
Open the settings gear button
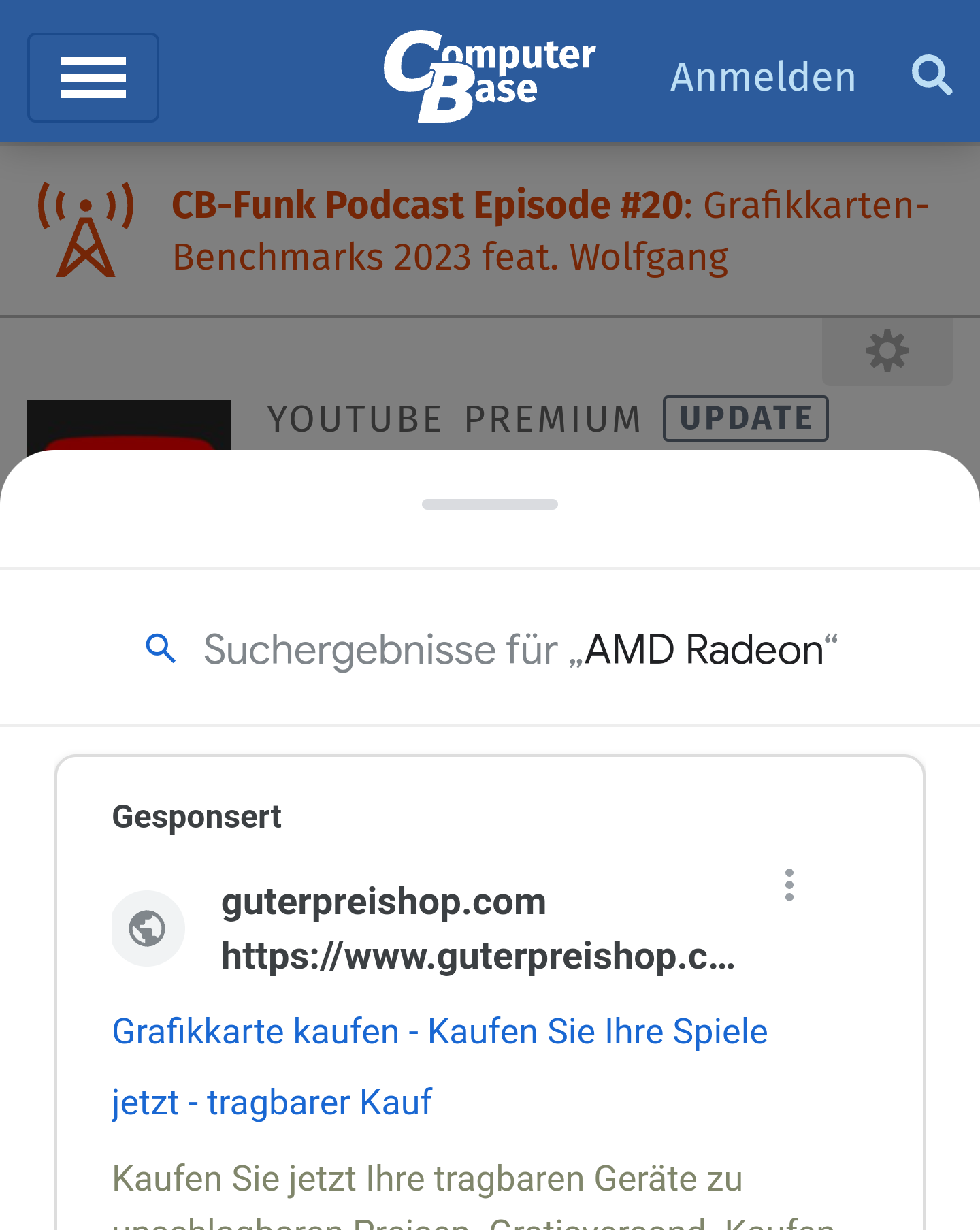click(887, 351)
